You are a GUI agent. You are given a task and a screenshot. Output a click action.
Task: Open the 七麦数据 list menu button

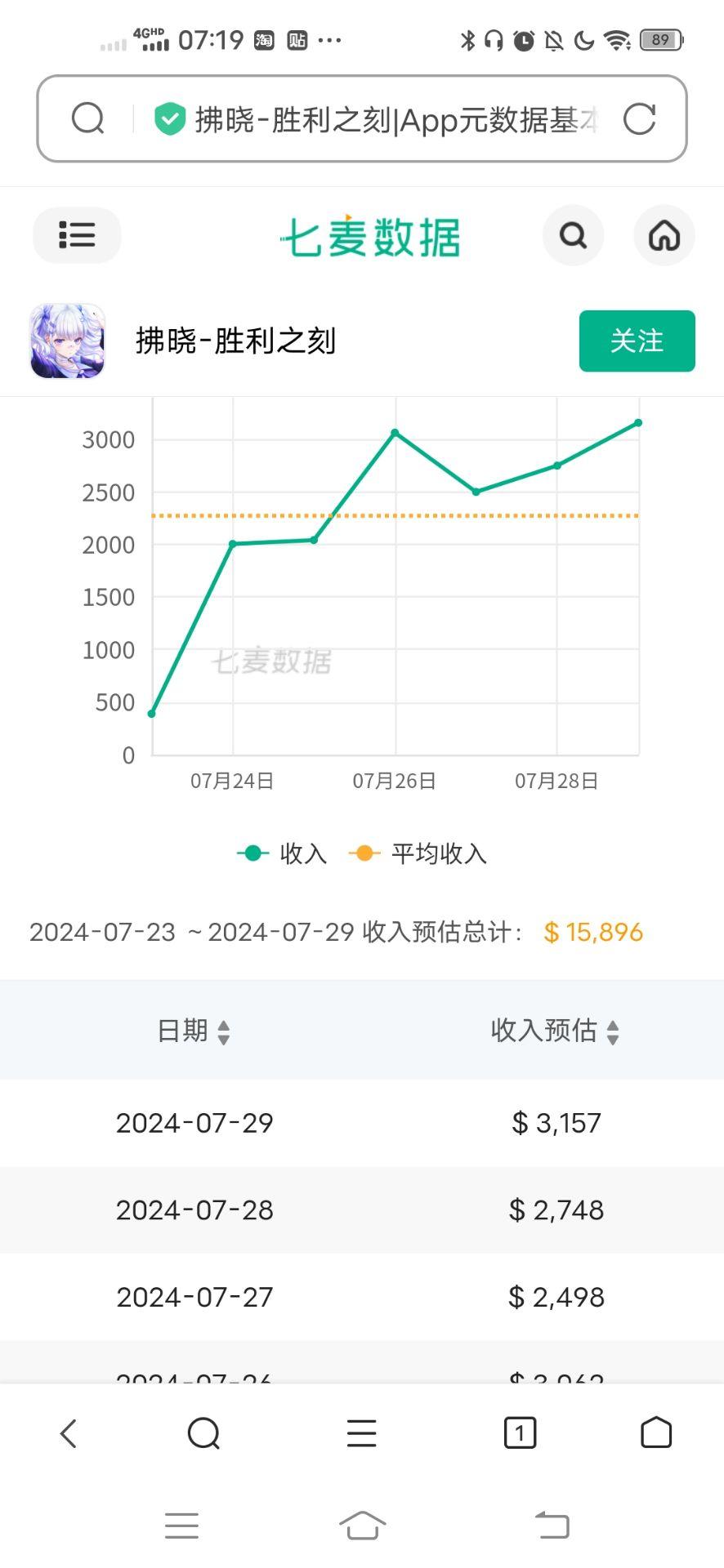(x=77, y=235)
